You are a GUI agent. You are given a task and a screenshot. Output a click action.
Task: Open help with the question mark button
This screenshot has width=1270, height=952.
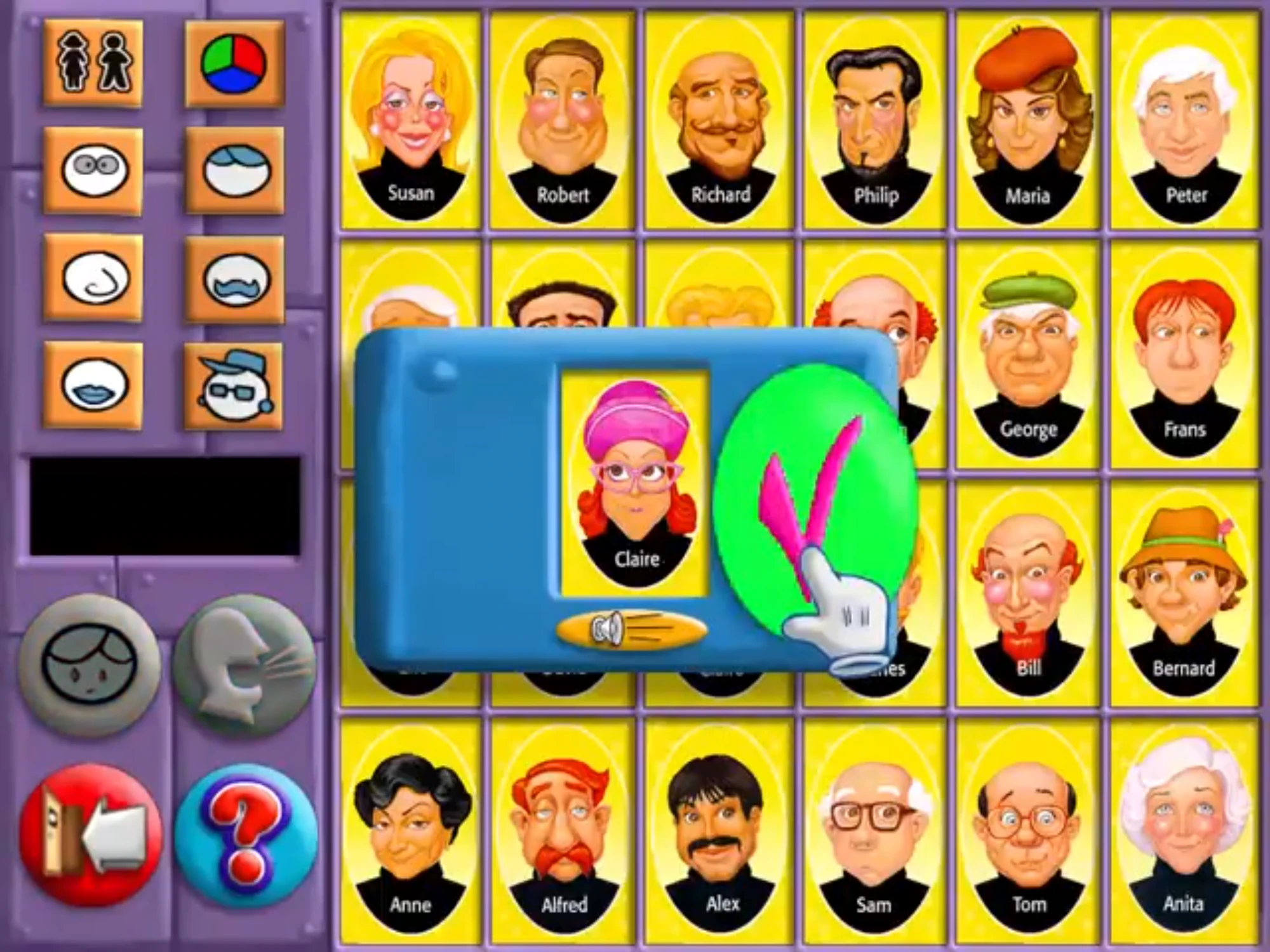pyautogui.click(x=245, y=834)
